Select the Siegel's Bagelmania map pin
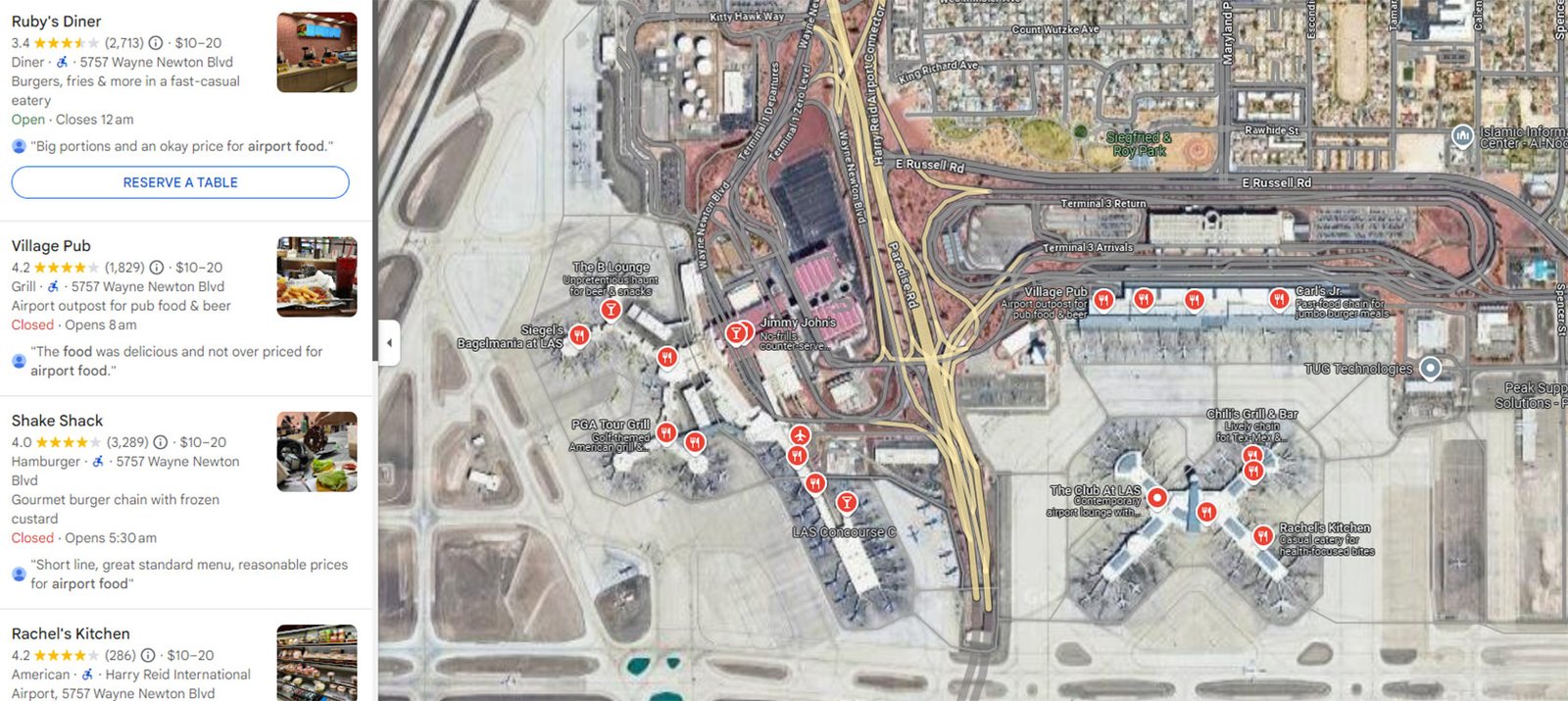The height and width of the screenshot is (701, 1568). click(x=579, y=335)
